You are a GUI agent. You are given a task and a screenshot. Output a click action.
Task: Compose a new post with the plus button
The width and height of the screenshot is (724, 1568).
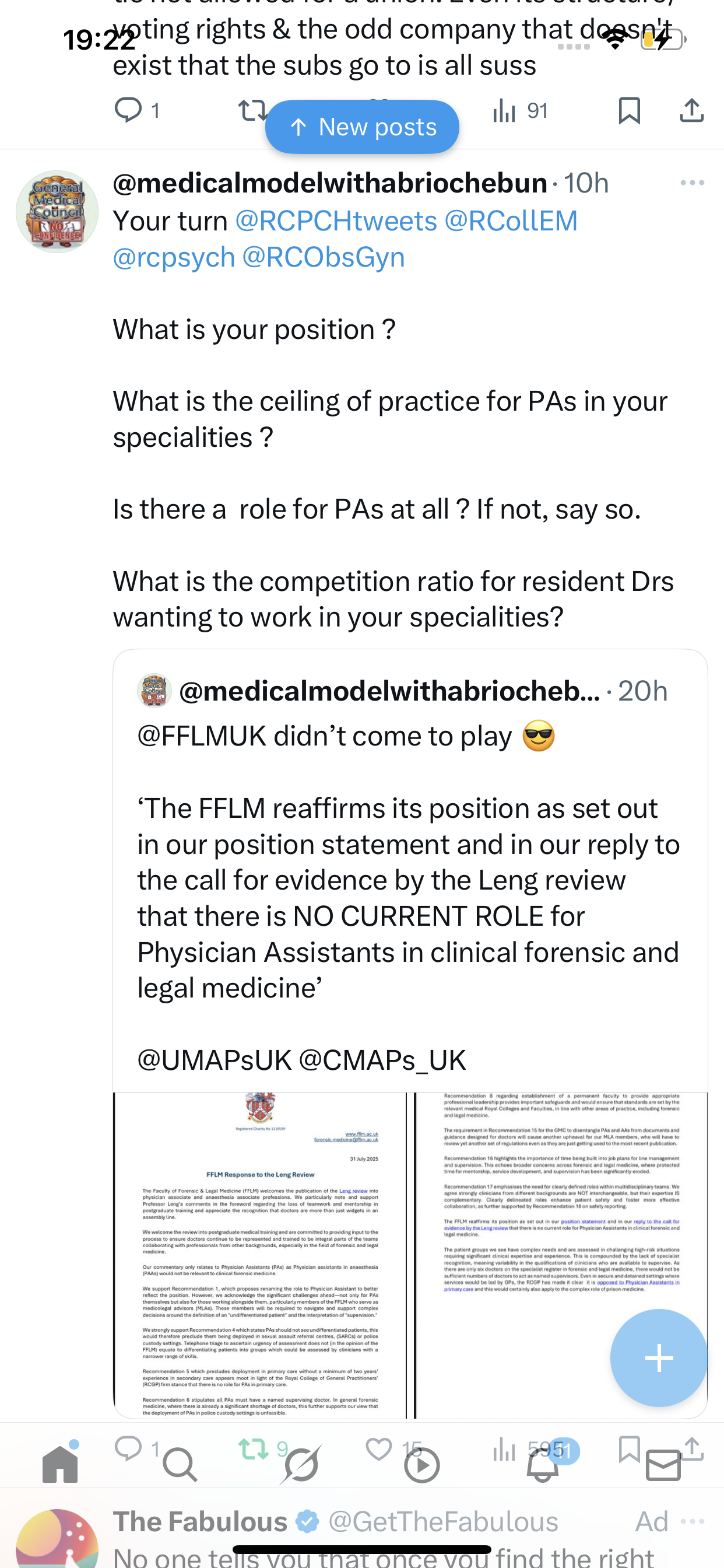(658, 1357)
